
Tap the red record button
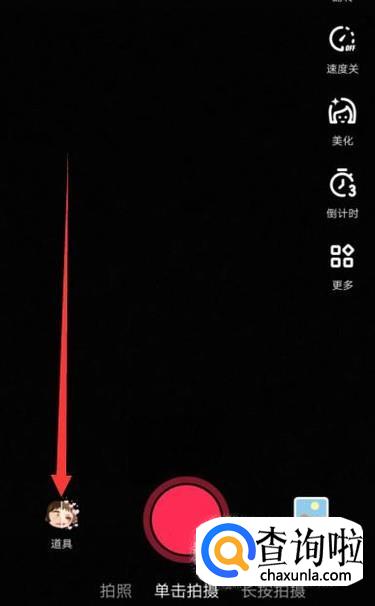coord(186,519)
